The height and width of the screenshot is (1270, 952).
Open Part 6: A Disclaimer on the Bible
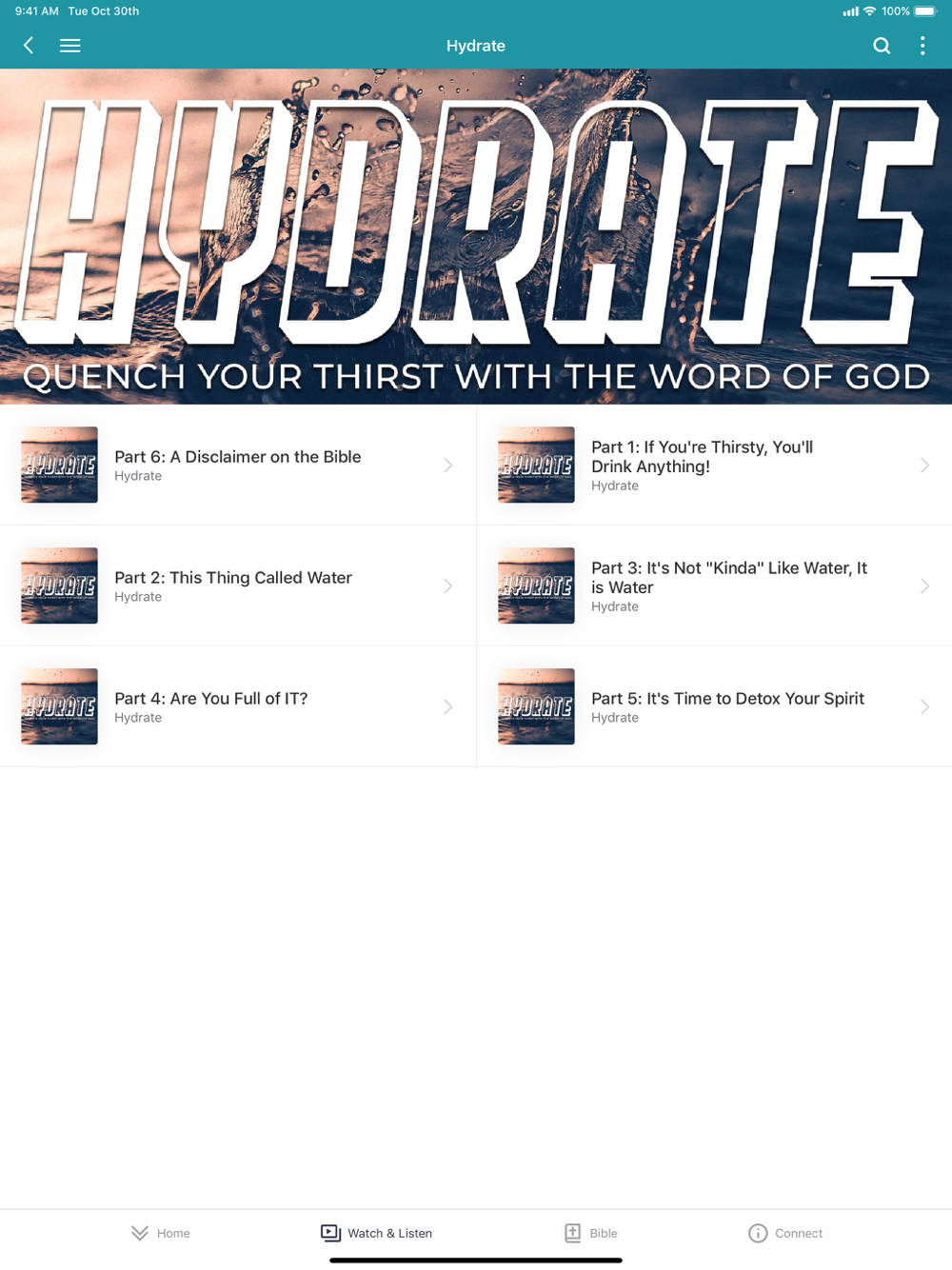238,465
